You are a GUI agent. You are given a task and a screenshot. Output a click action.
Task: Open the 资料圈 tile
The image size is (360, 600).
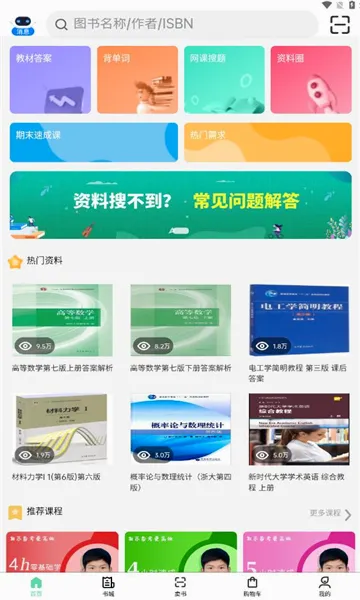click(x=311, y=80)
